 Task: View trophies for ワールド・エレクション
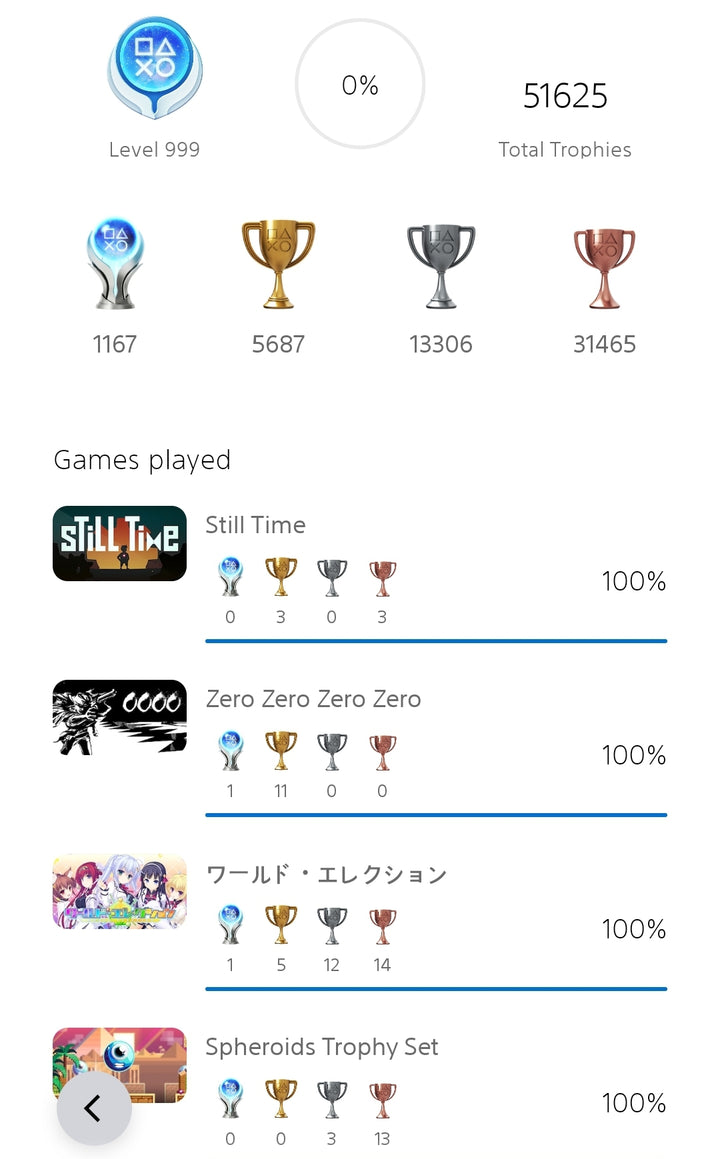(326, 874)
